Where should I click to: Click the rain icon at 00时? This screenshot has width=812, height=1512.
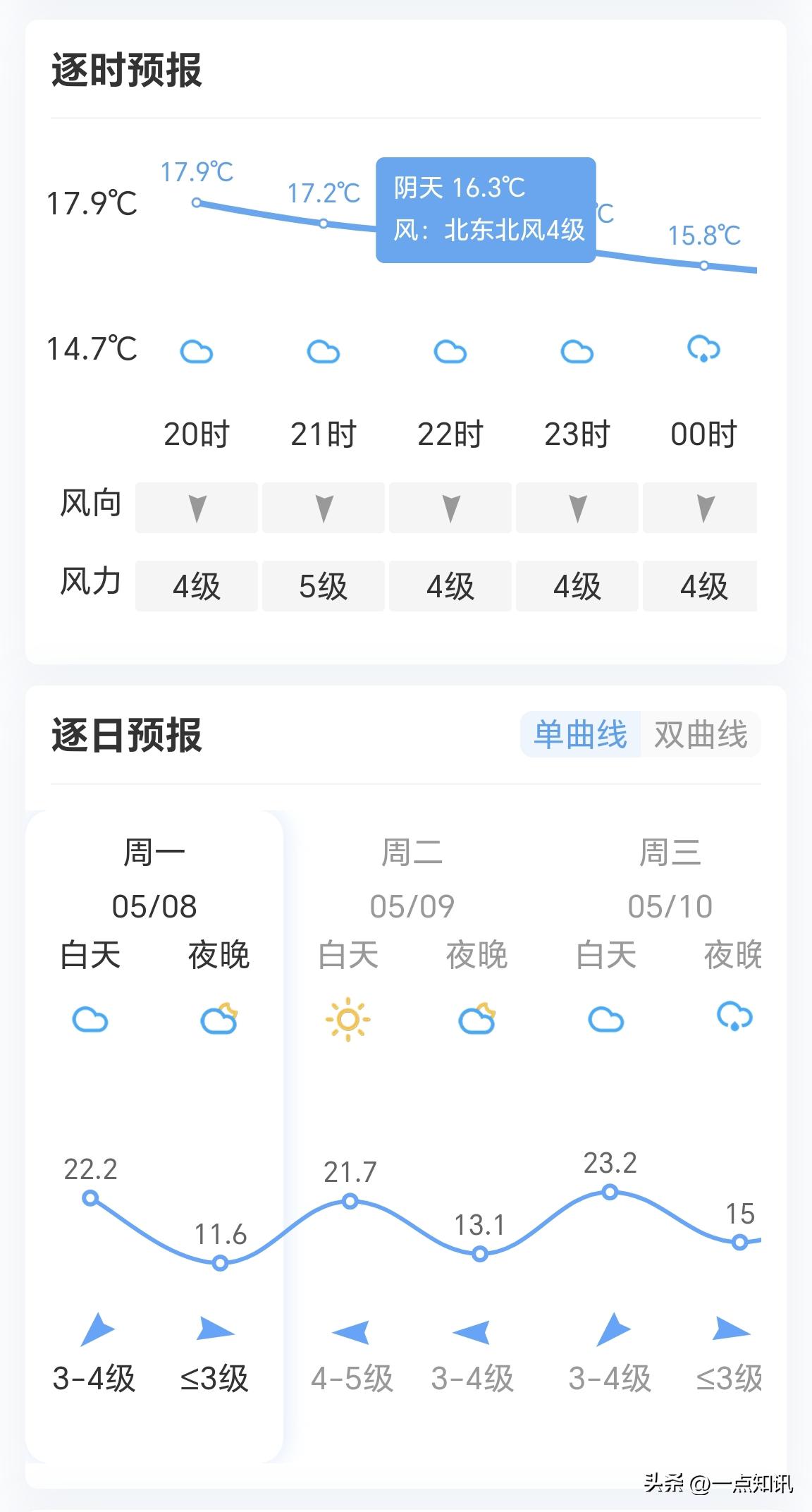pos(702,350)
